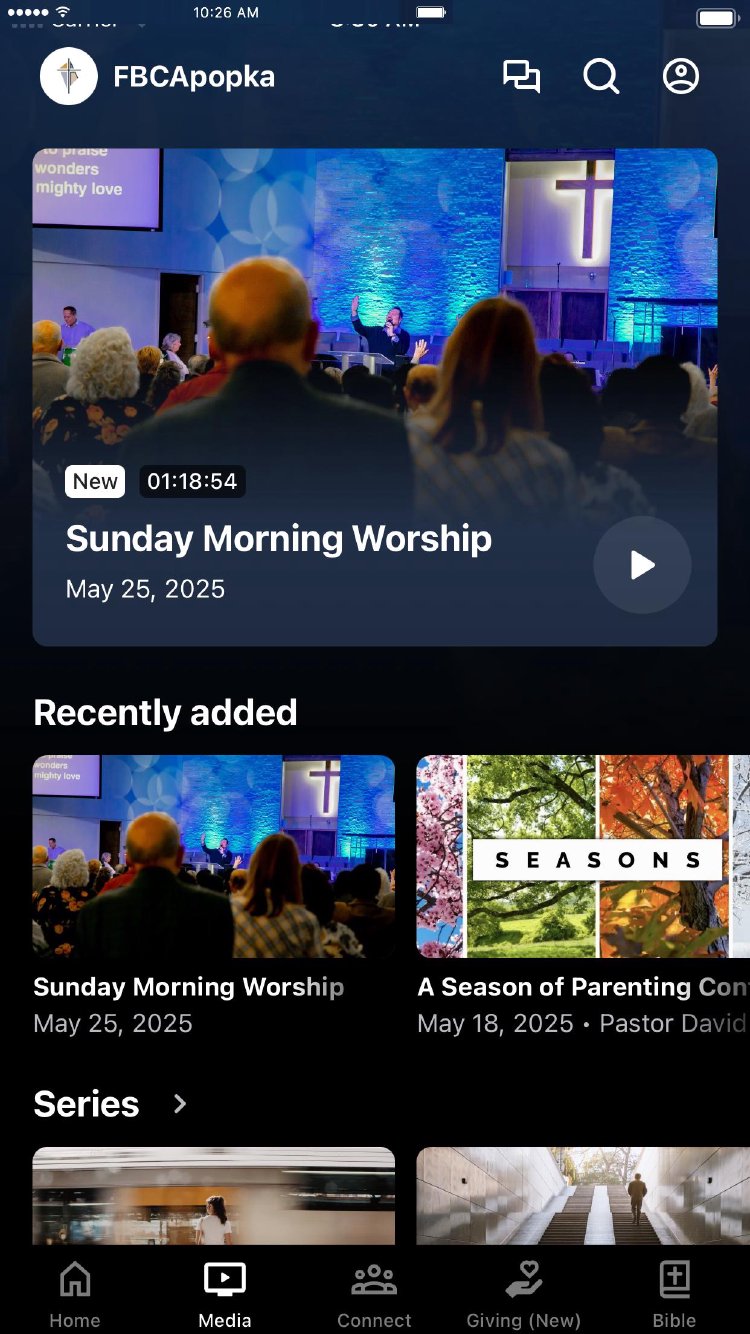
Task: Open the Giving (New) tab
Action: click(x=523, y=1294)
